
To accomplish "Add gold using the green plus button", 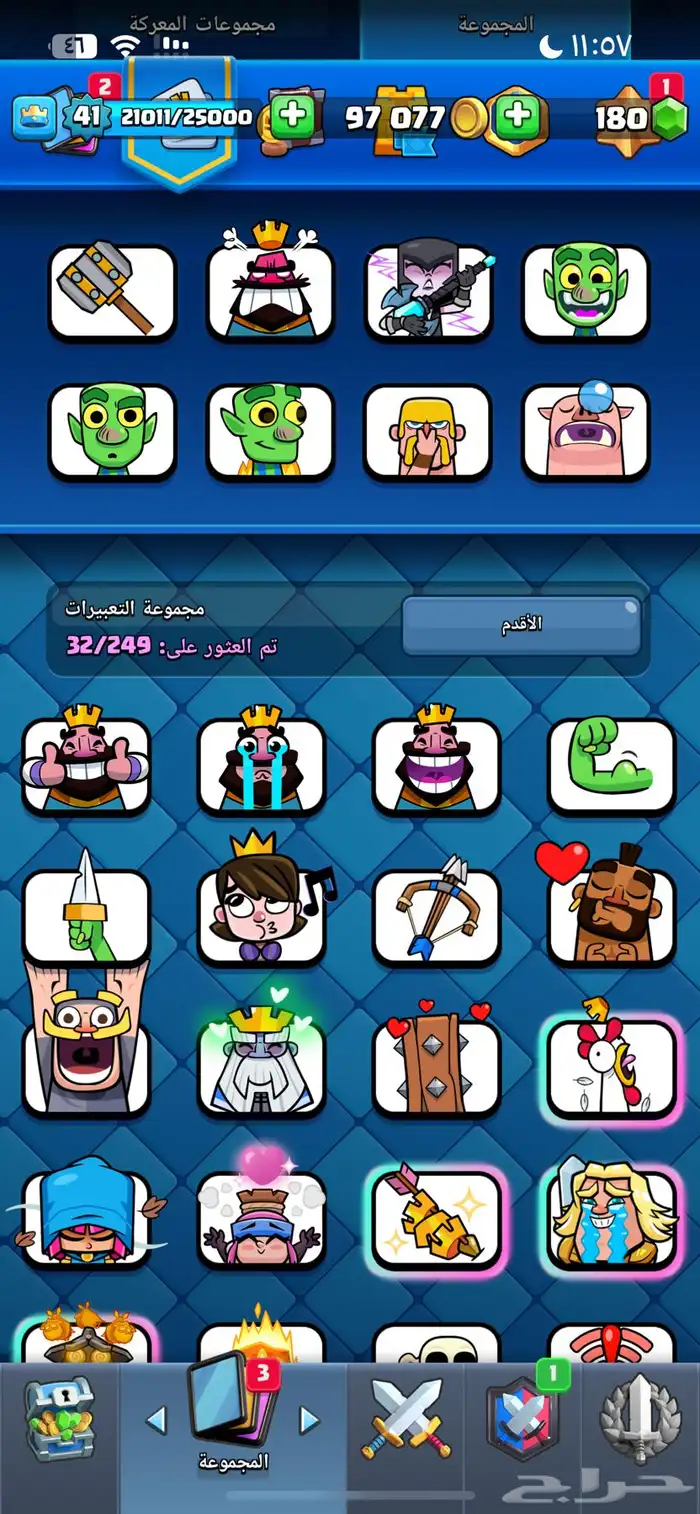I will 516,118.
